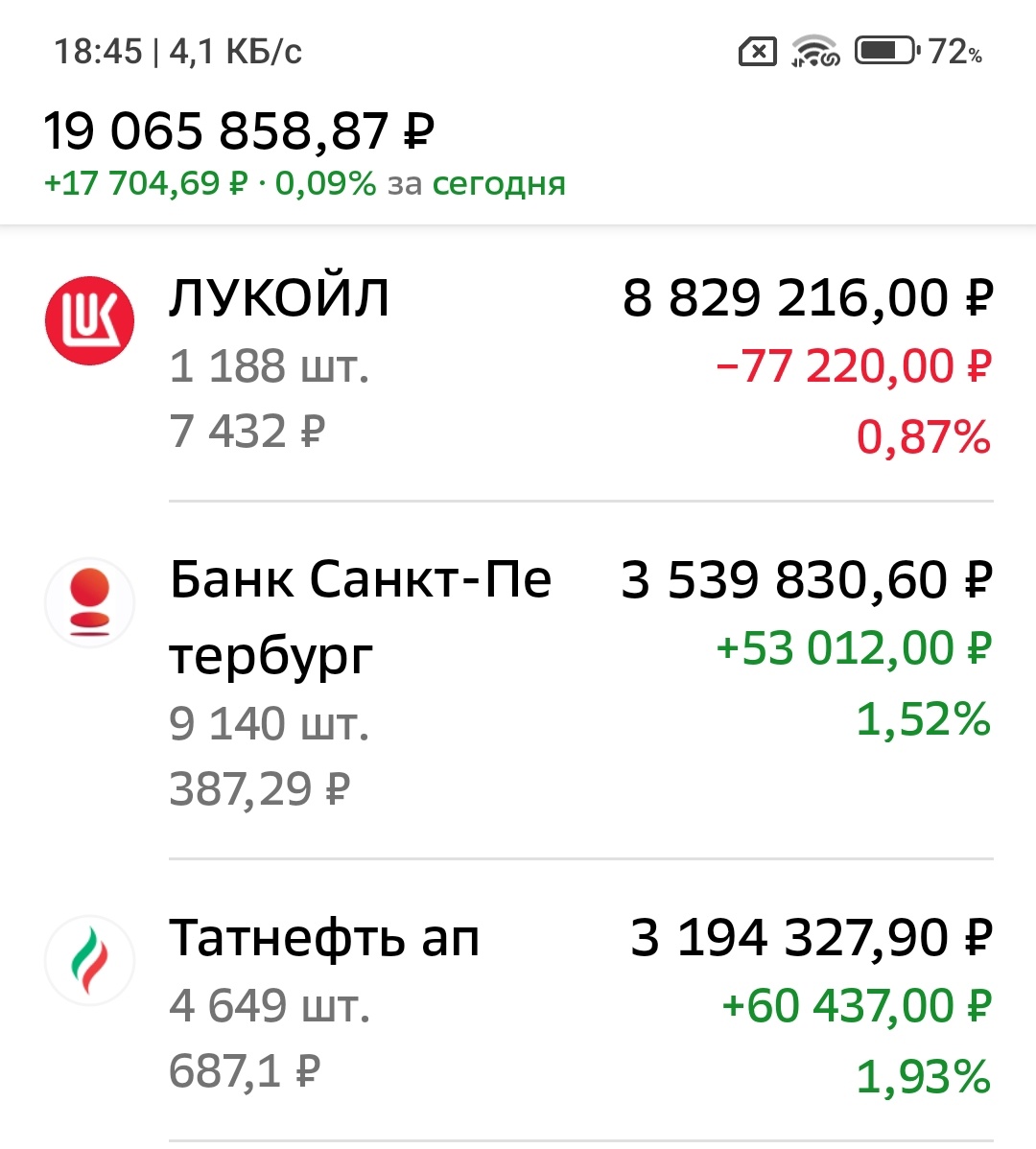Tap the Банк Санкт-Петербург company logo

[x=89, y=601]
